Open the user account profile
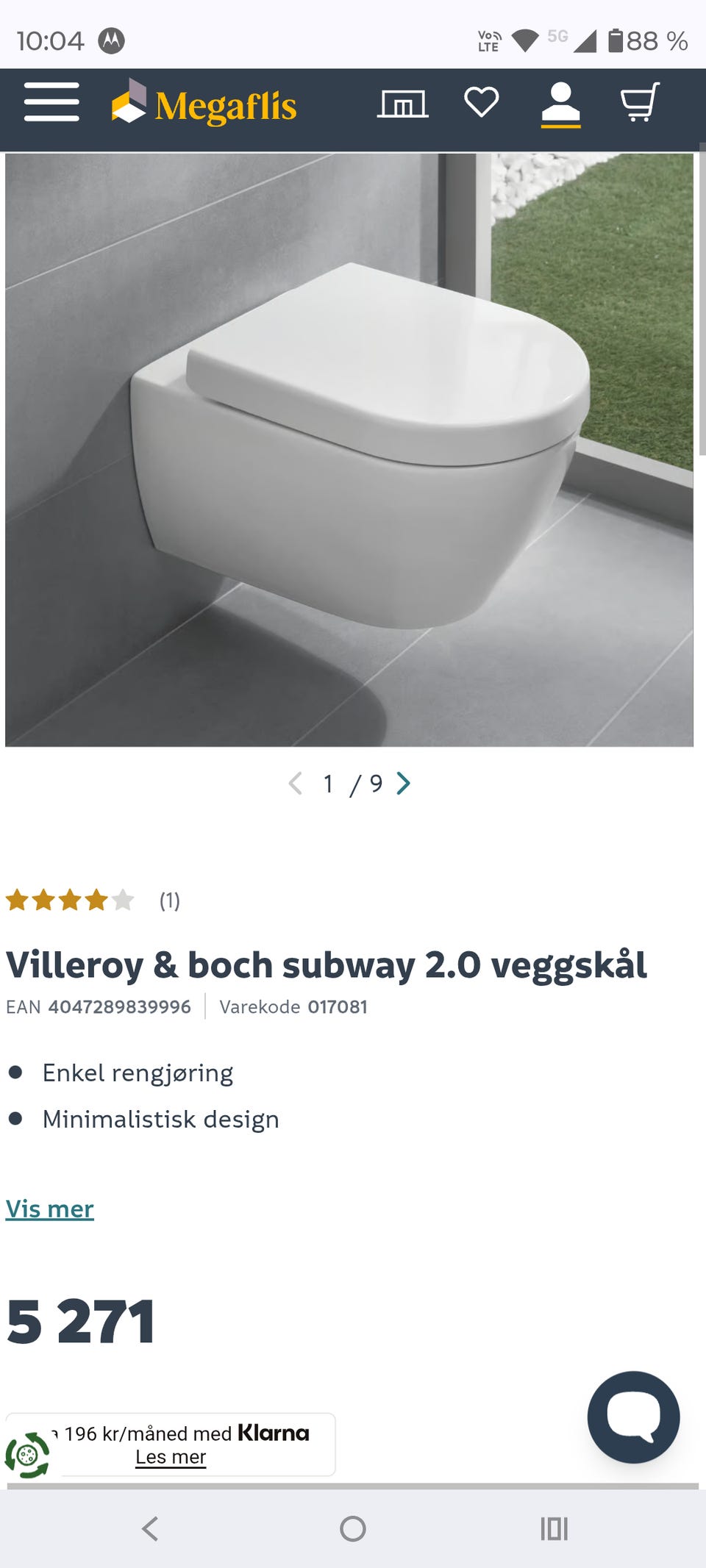The width and height of the screenshot is (706, 1568). 561,104
